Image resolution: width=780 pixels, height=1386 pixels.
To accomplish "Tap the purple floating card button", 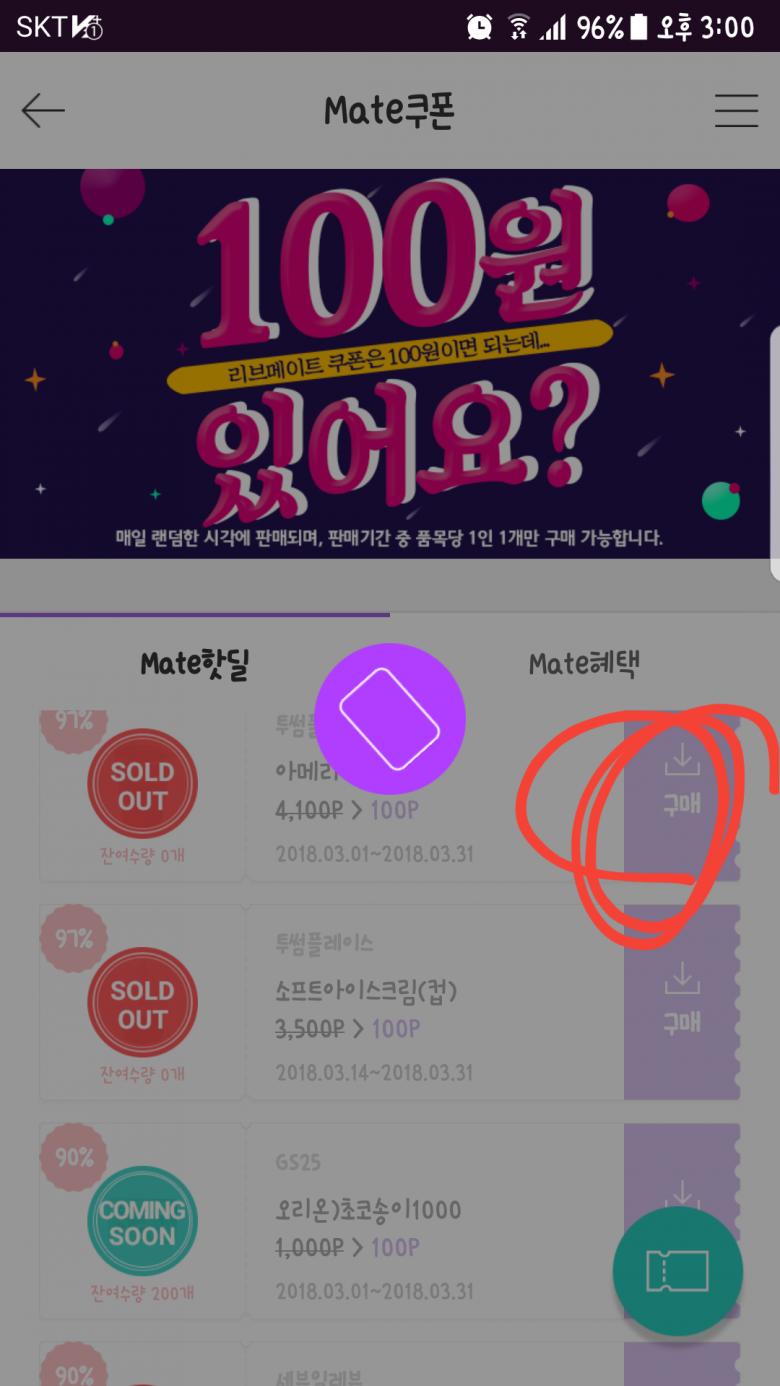I will point(390,719).
